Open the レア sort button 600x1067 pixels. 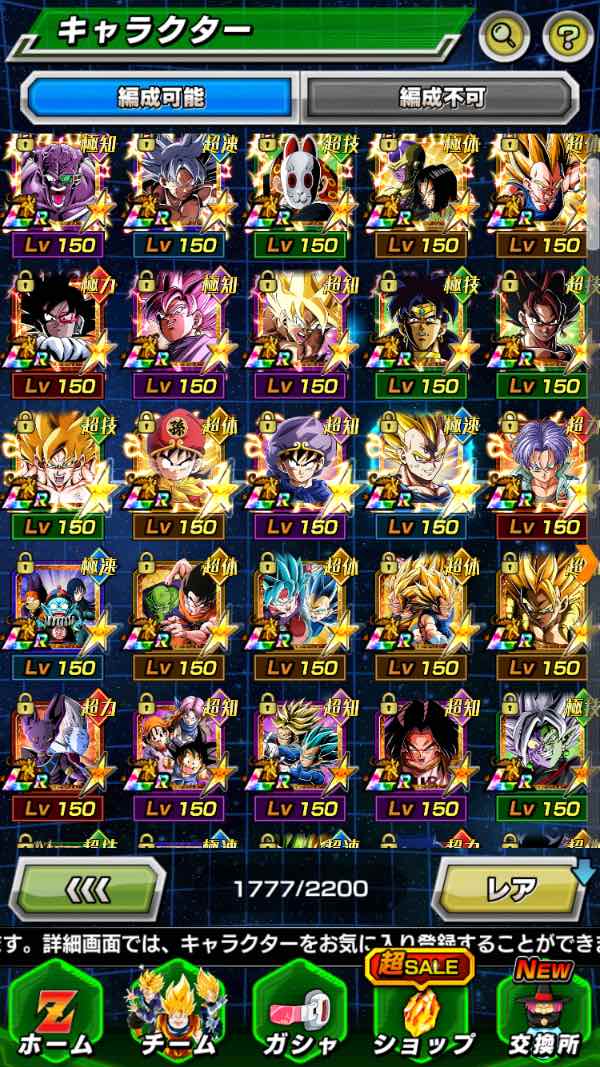pyautogui.click(x=510, y=888)
